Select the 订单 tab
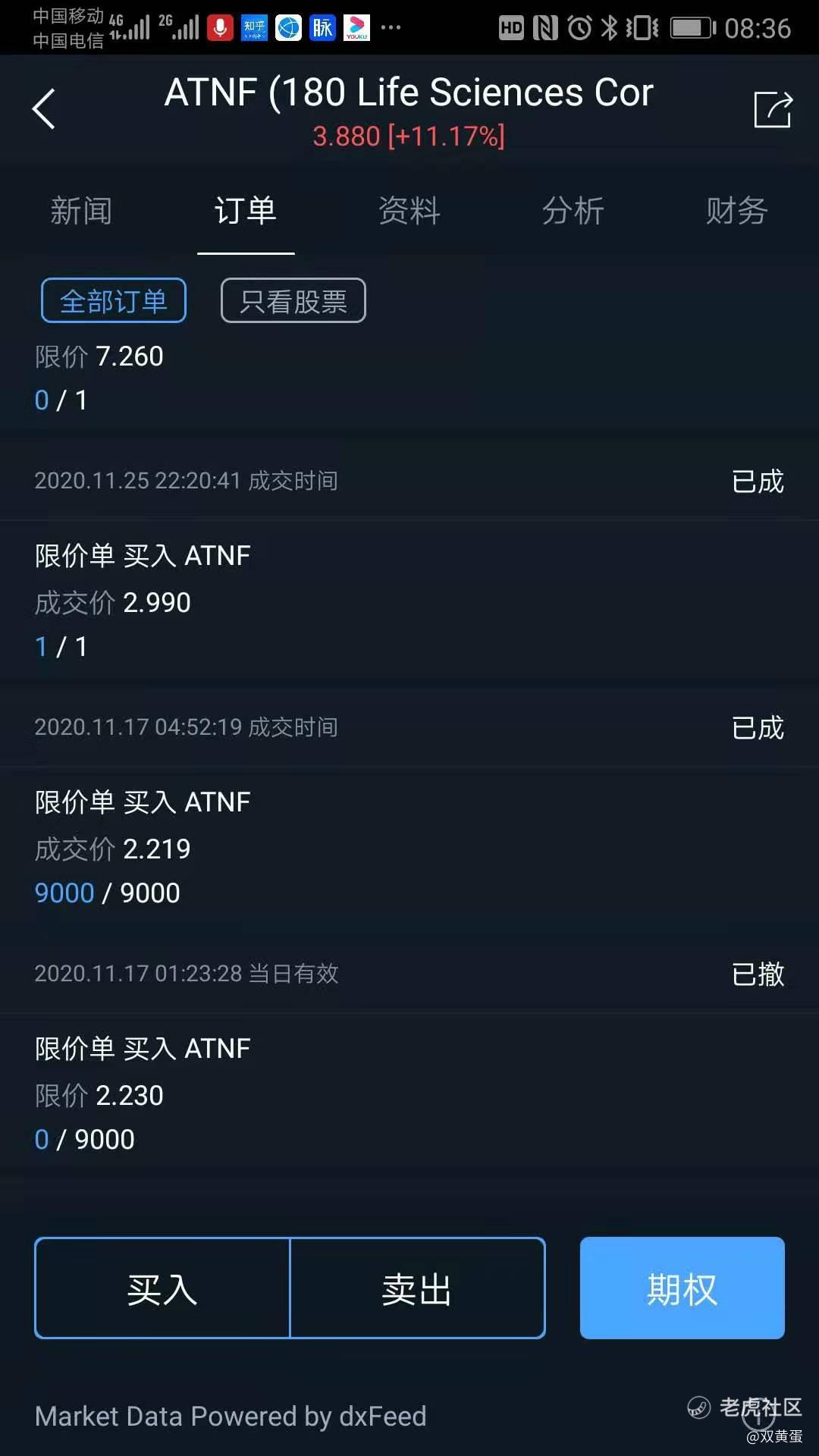Image resolution: width=819 pixels, height=1456 pixels. click(245, 211)
